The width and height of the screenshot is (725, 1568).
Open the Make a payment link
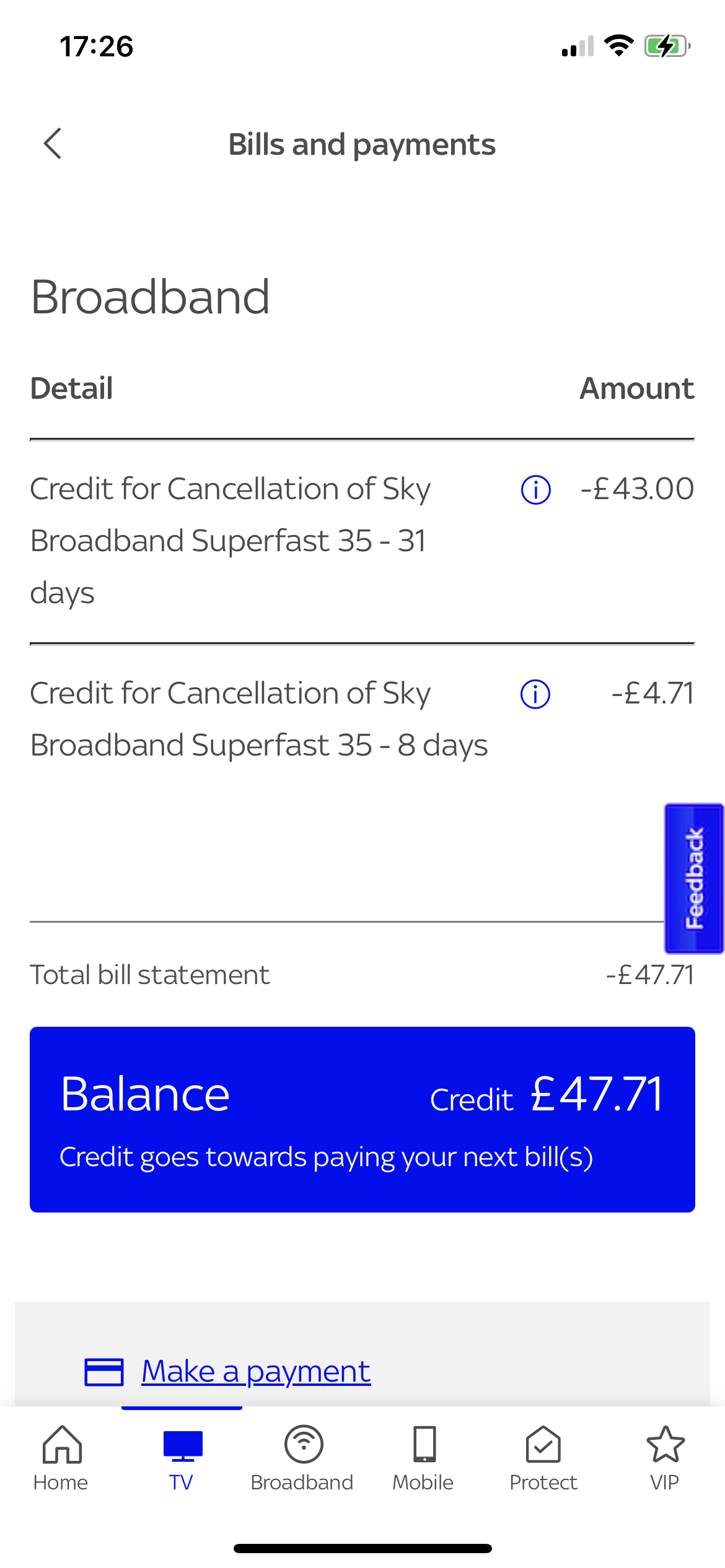click(255, 1370)
